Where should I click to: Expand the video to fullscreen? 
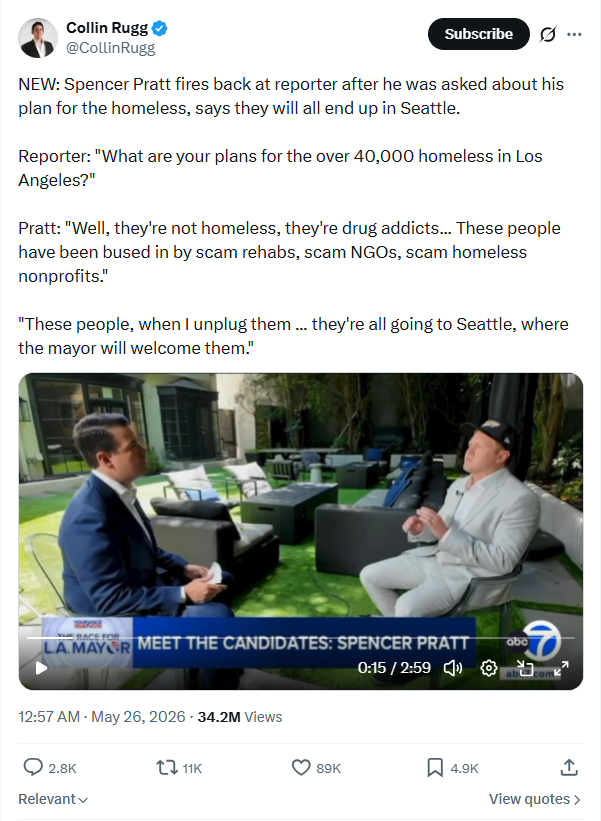tap(561, 668)
